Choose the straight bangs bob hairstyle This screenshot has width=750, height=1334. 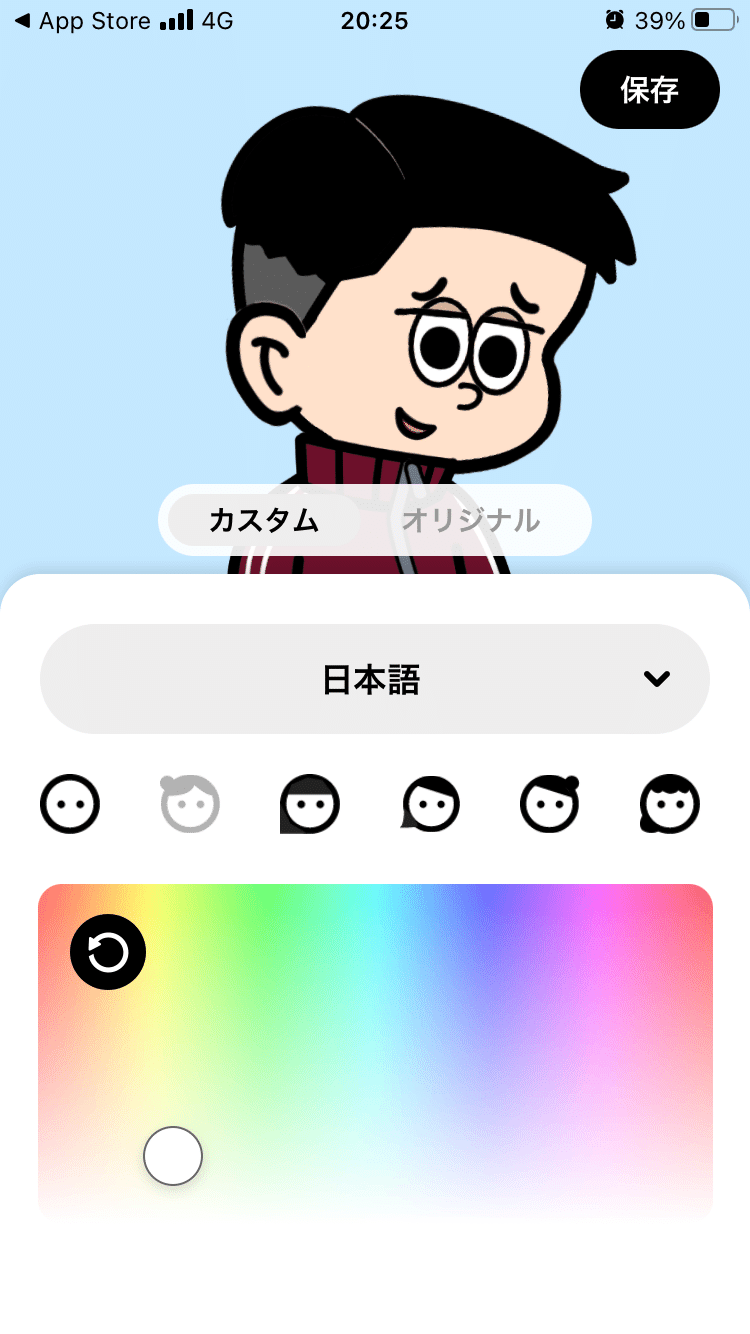click(x=310, y=803)
